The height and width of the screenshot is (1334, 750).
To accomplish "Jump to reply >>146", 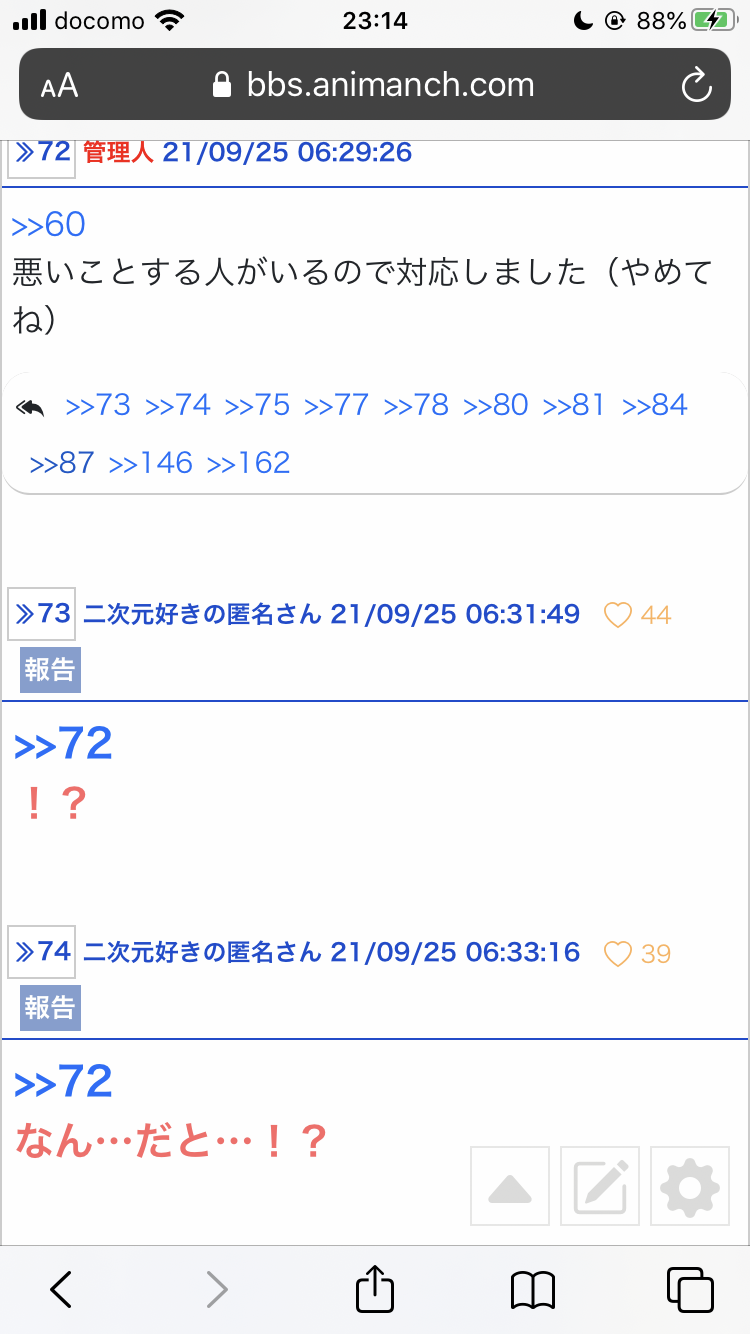I will (151, 463).
